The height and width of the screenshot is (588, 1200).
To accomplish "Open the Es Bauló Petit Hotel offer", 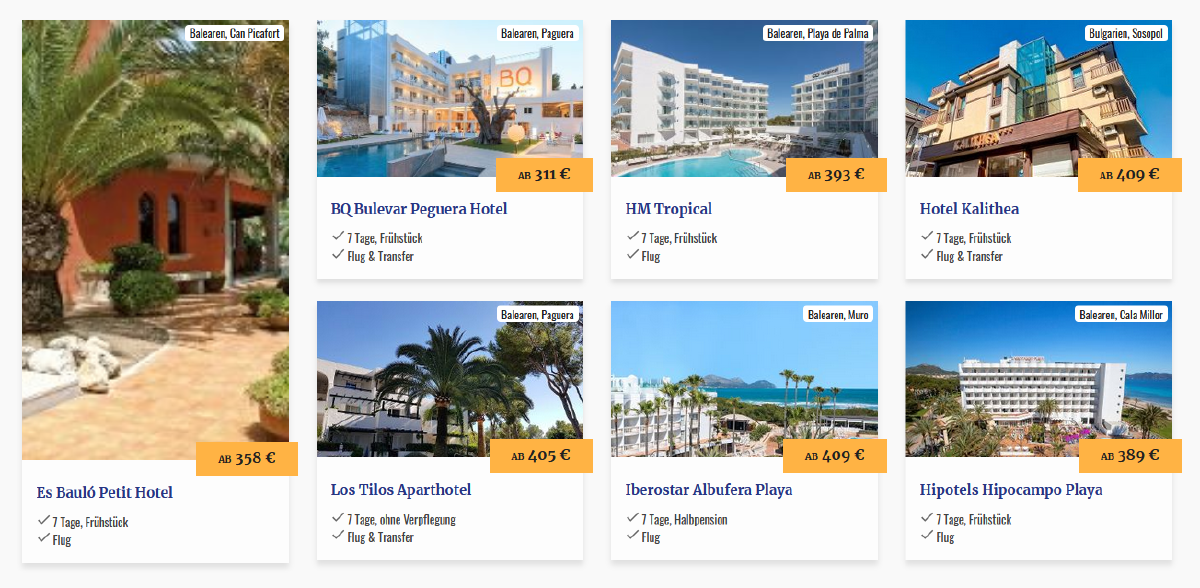I will click(105, 492).
